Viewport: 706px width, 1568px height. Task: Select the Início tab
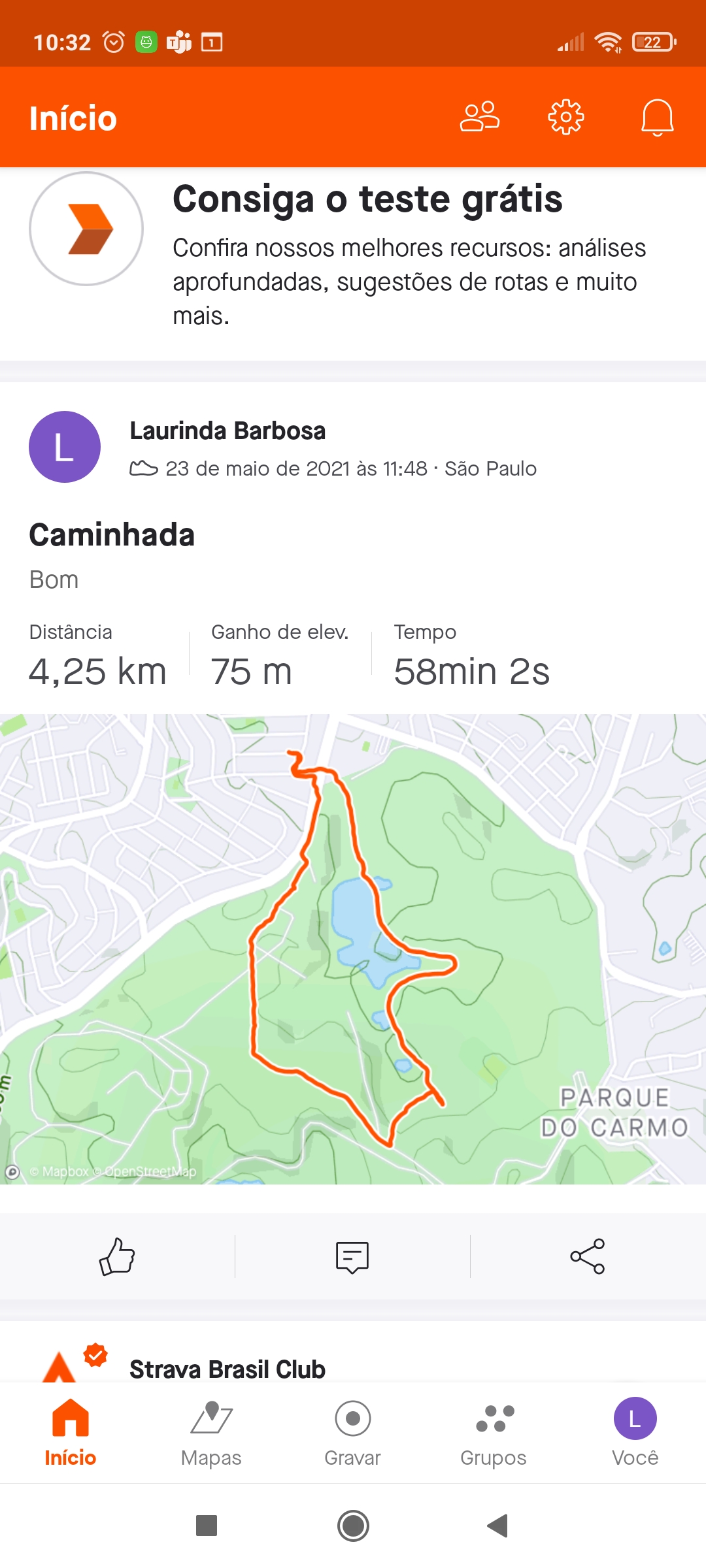coord(70,1433)
